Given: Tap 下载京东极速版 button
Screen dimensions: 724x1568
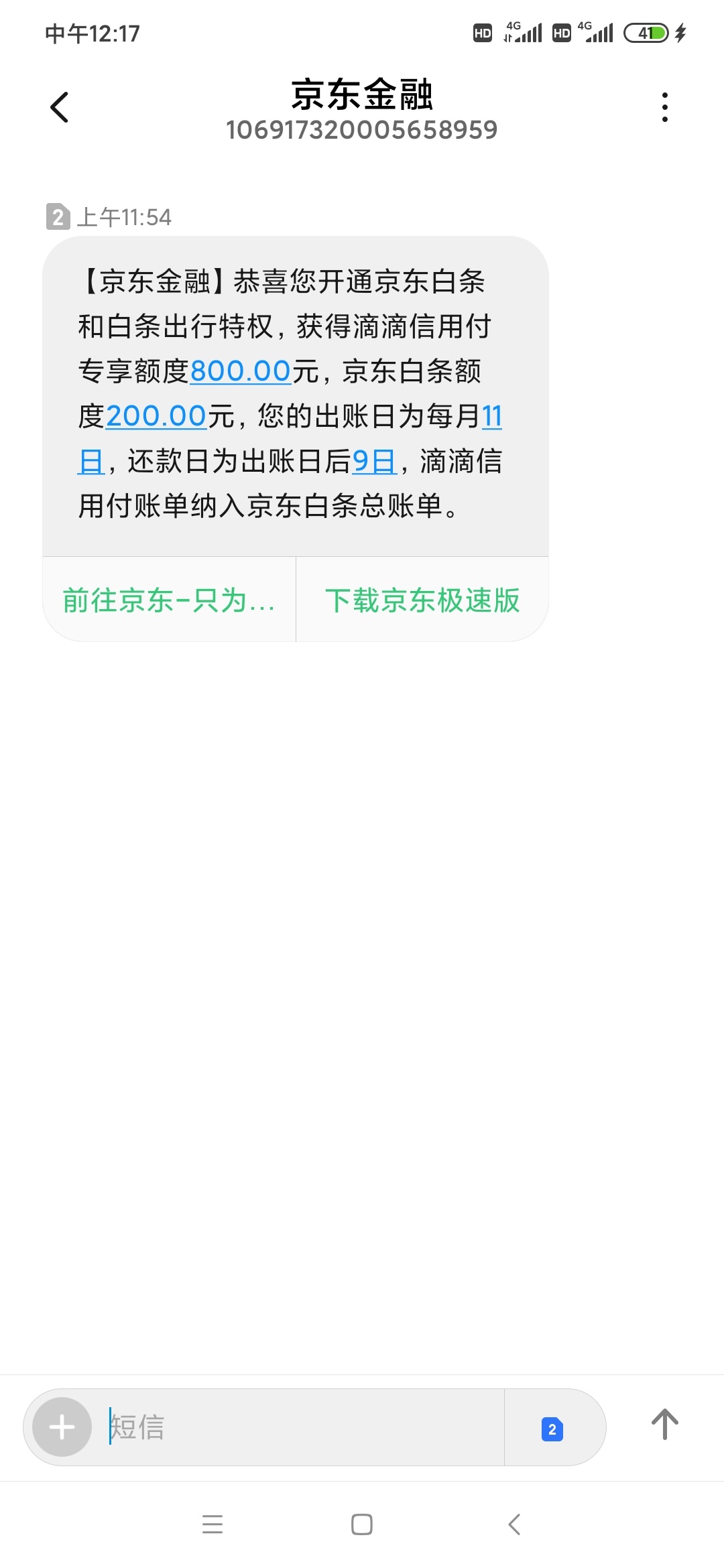Looking at the screenshot, I should [422, 600].
